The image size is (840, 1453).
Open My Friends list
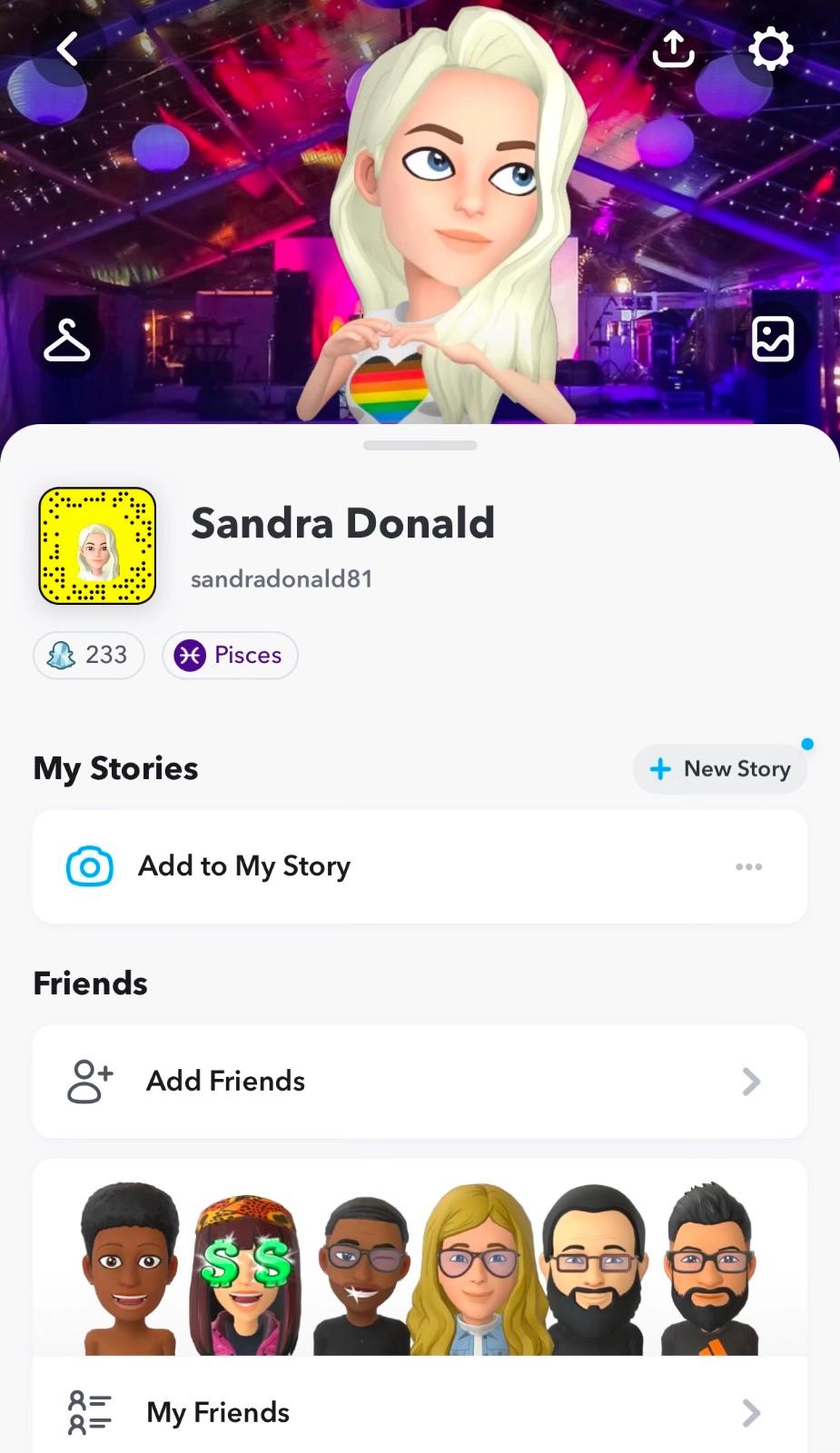tap(420, 1412)
